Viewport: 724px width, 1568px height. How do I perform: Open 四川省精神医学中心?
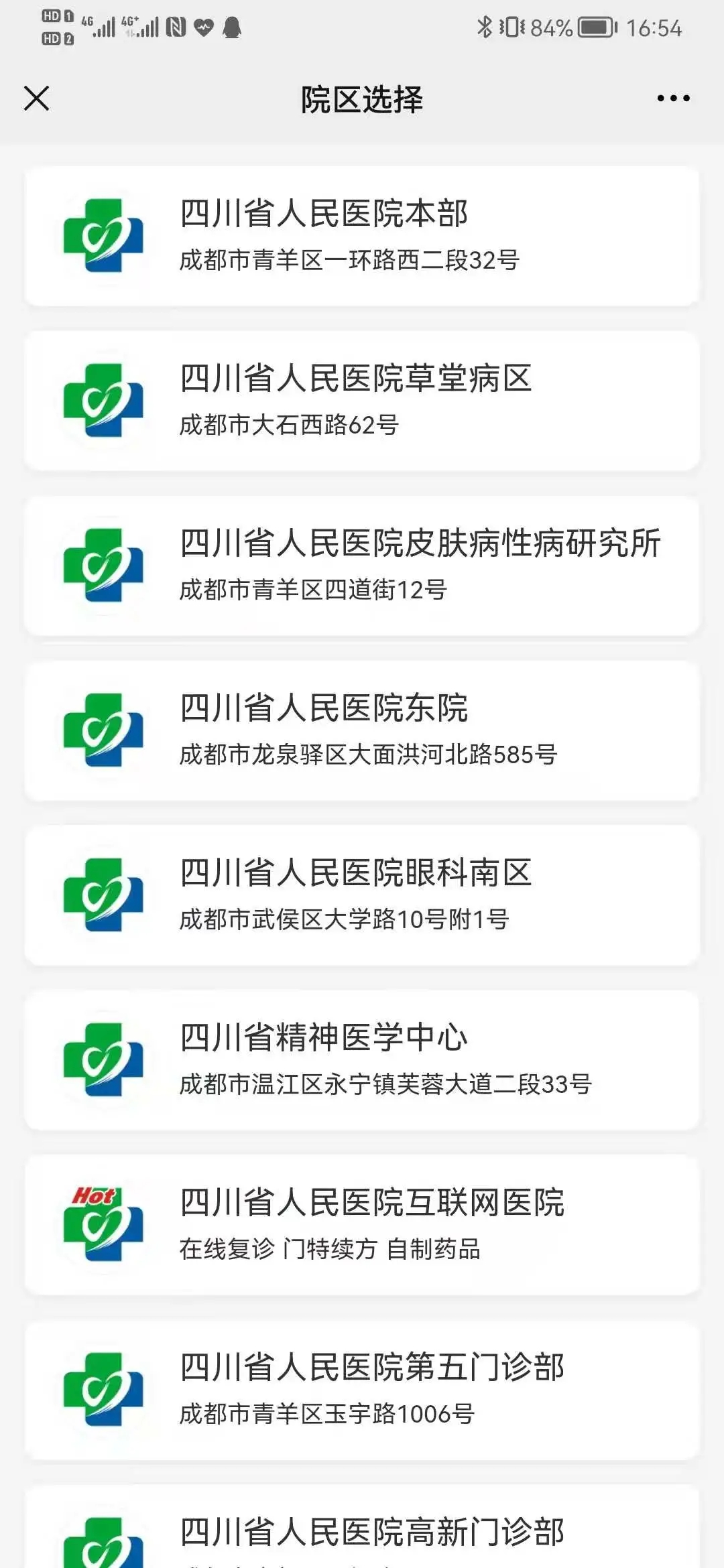[x=362, y=1060]
